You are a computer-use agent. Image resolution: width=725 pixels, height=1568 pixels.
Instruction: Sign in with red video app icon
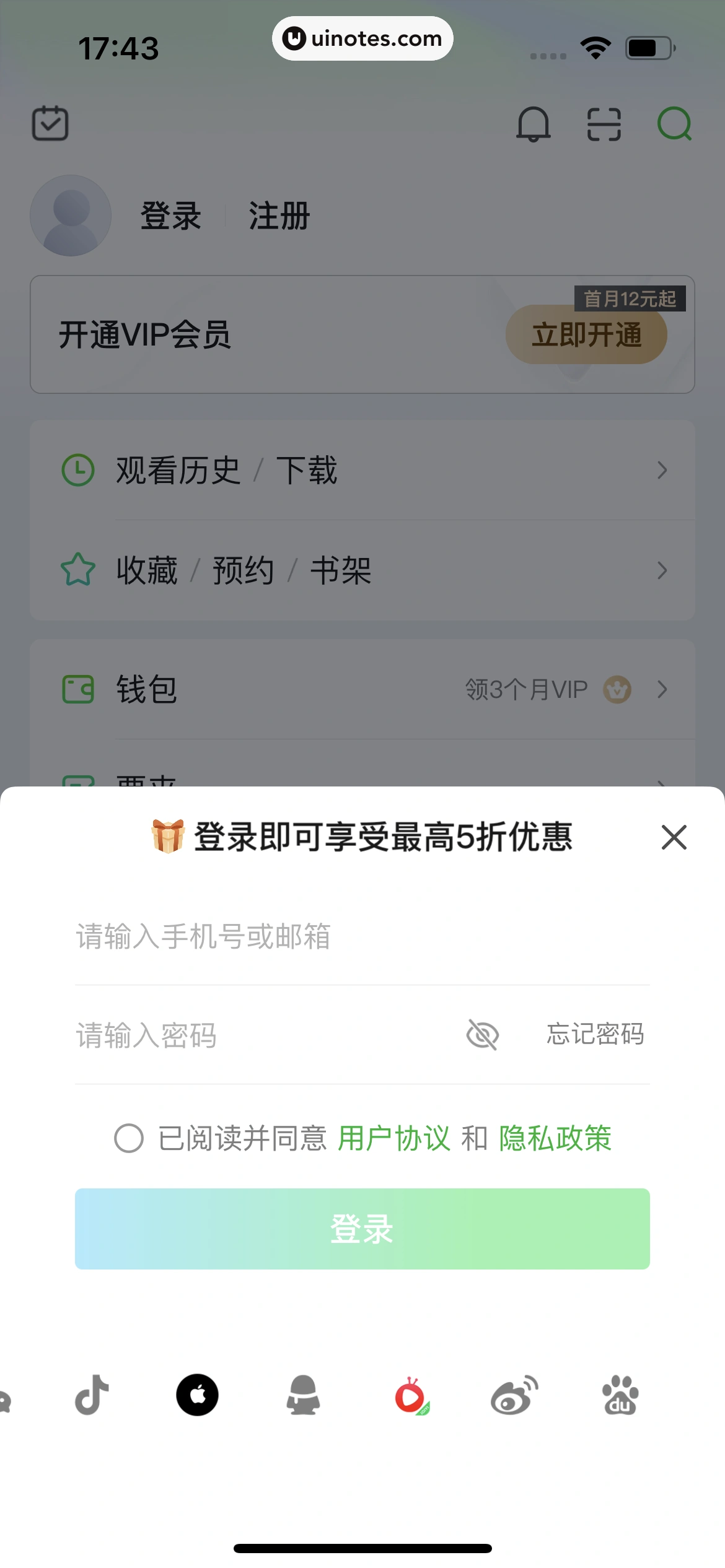tap(411, 1396)
